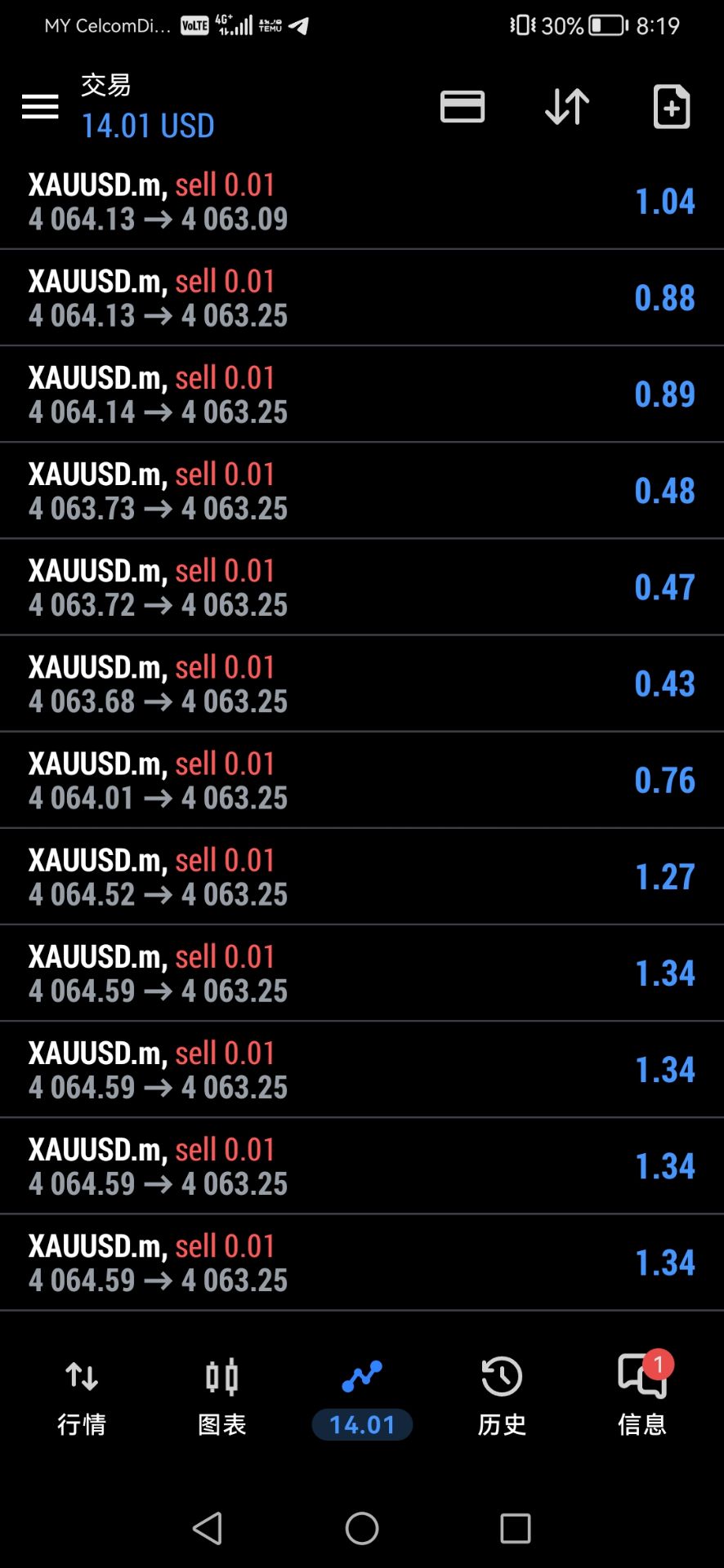Select the 14.01 trade tab

pyautogui.click(x=362, y=1398)
